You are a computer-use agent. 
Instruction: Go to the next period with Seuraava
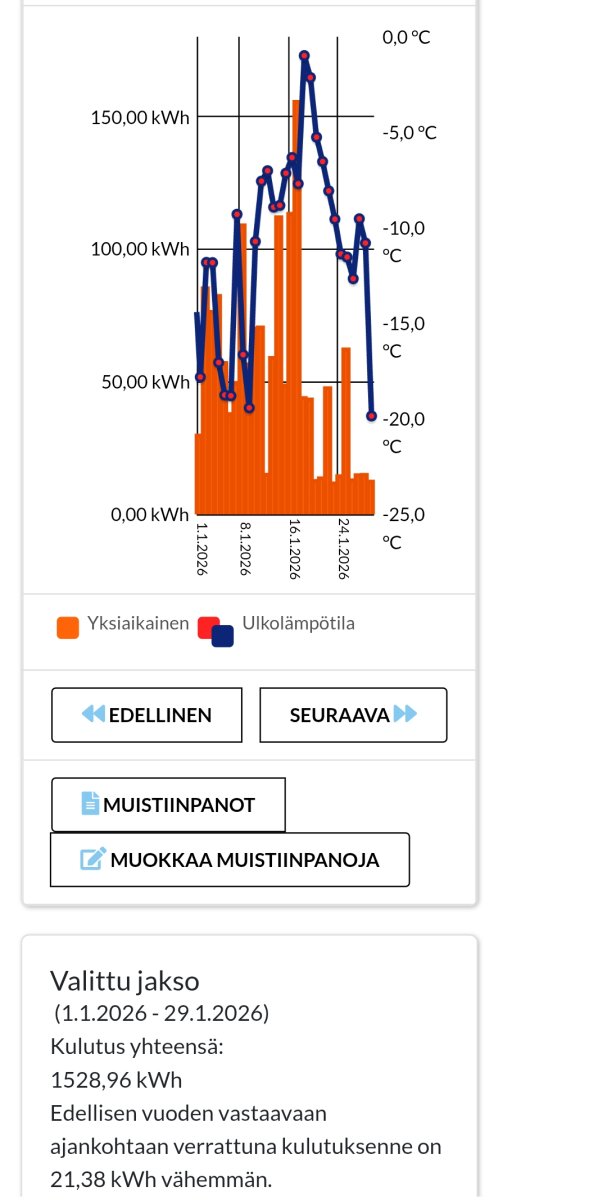[x=353, y=715]
